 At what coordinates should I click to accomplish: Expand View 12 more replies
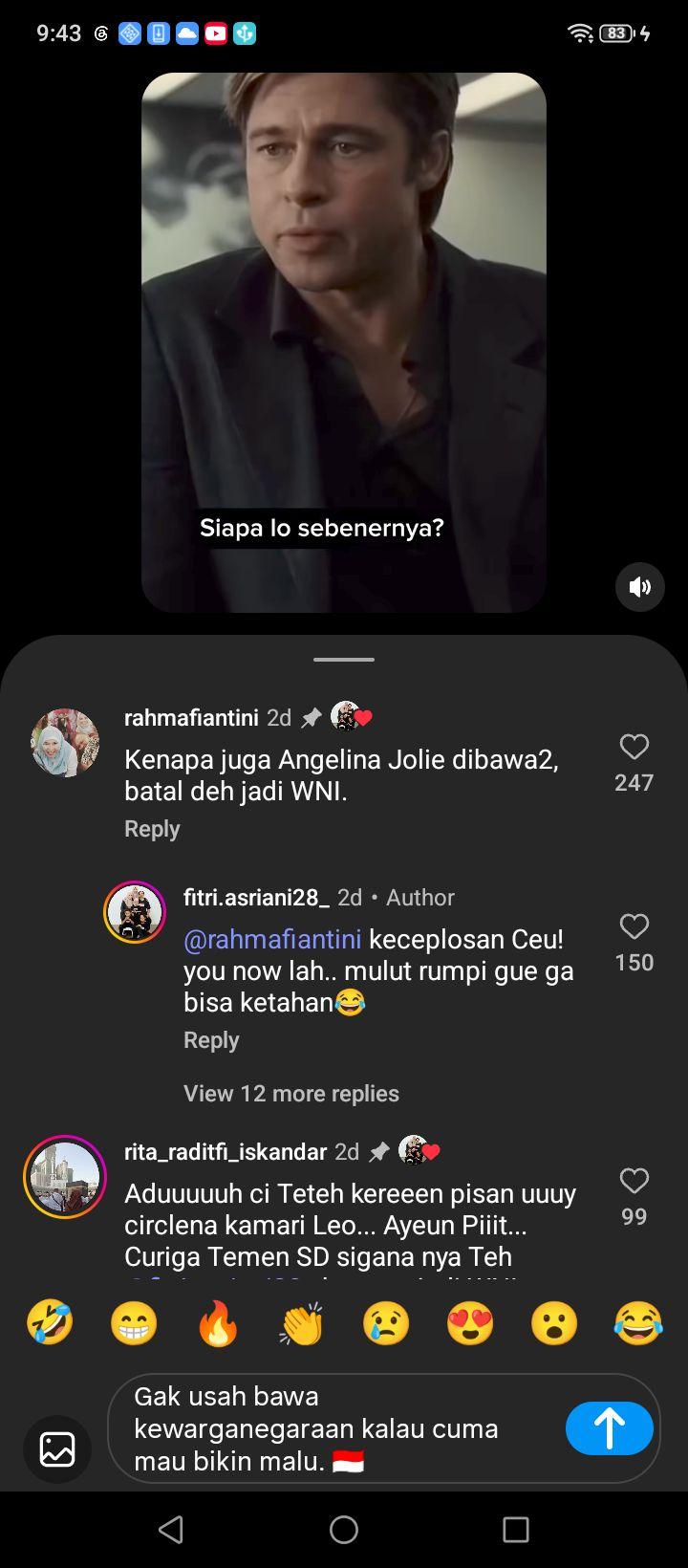[x=291, y=1093]
